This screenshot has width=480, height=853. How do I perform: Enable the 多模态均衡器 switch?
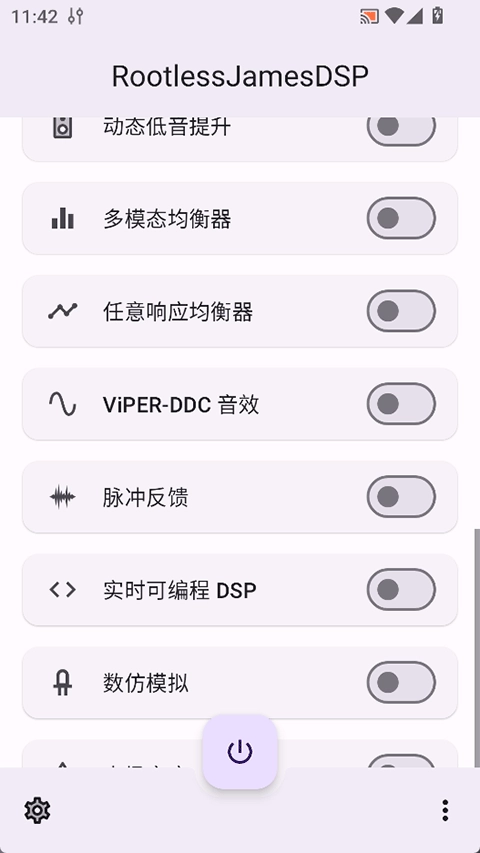coord(401,218)
